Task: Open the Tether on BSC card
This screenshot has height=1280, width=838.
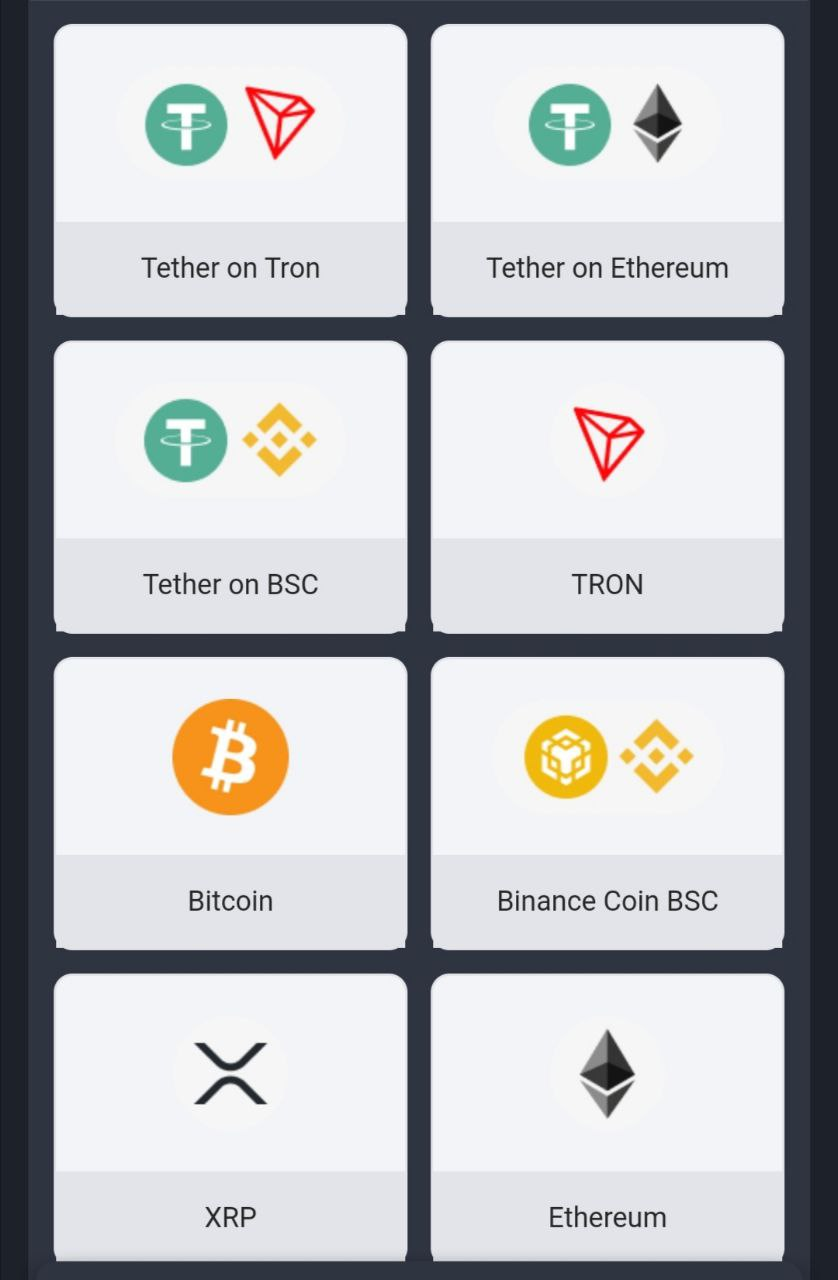Action: pyautogui.click(x=230, y=486)
